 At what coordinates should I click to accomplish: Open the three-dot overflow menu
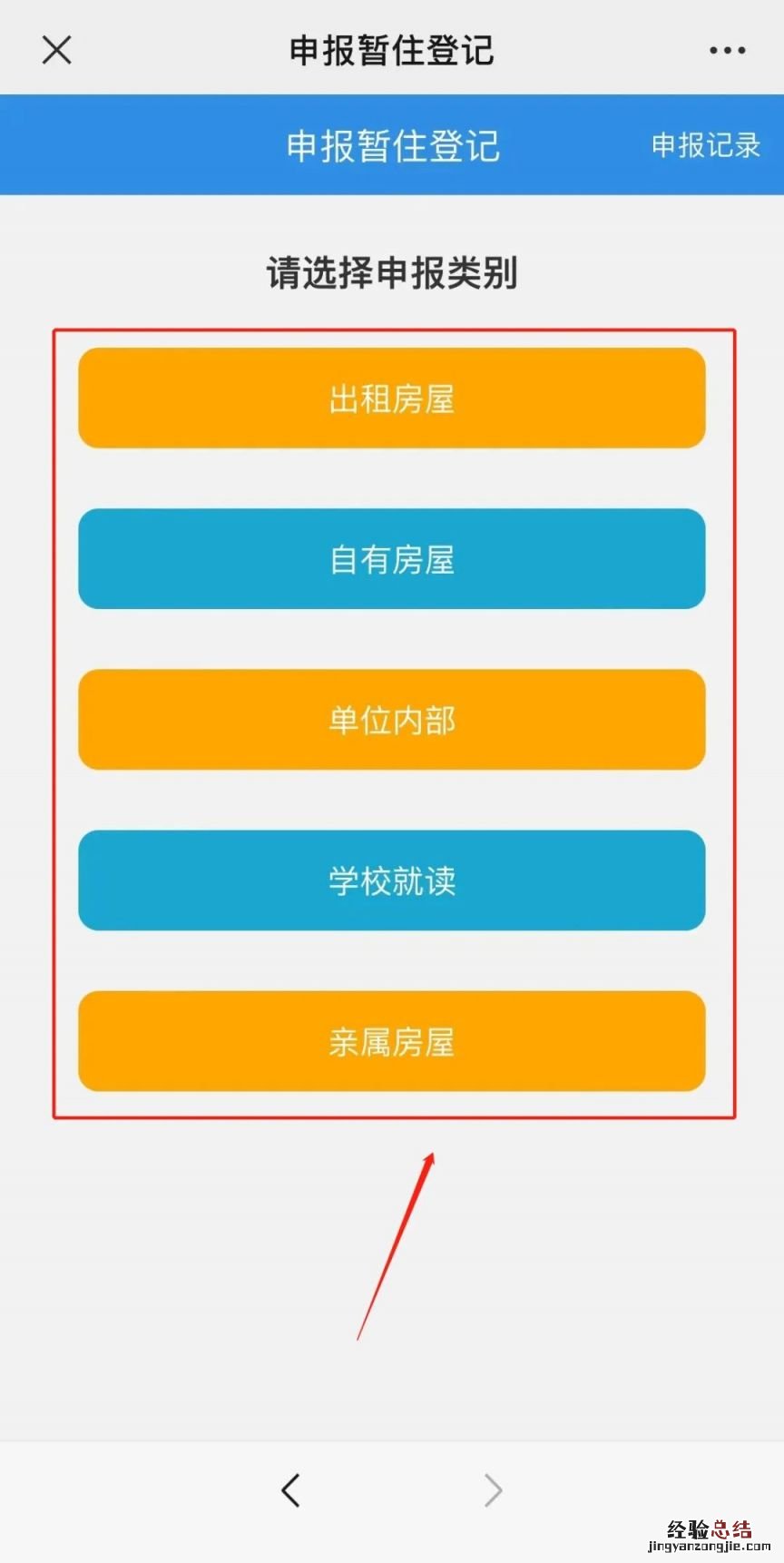pos(727,51)
